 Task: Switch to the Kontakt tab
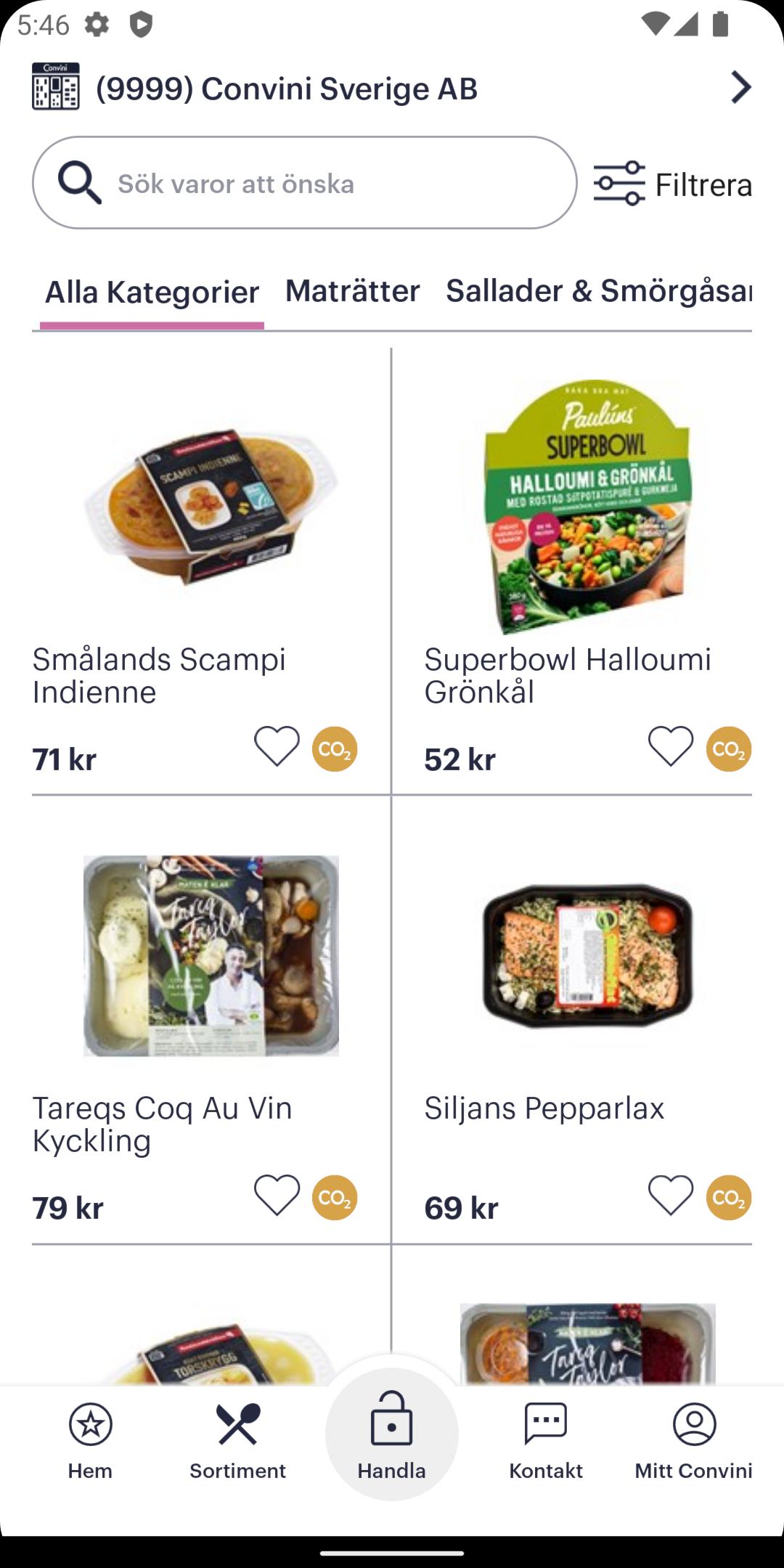(546, 1442)
